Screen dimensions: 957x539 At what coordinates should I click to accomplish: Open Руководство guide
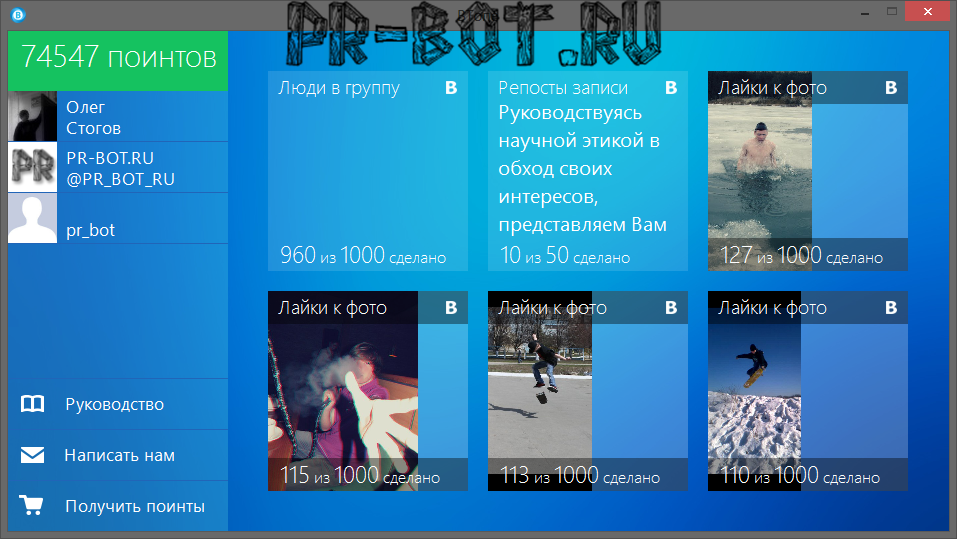coord(114,405)
